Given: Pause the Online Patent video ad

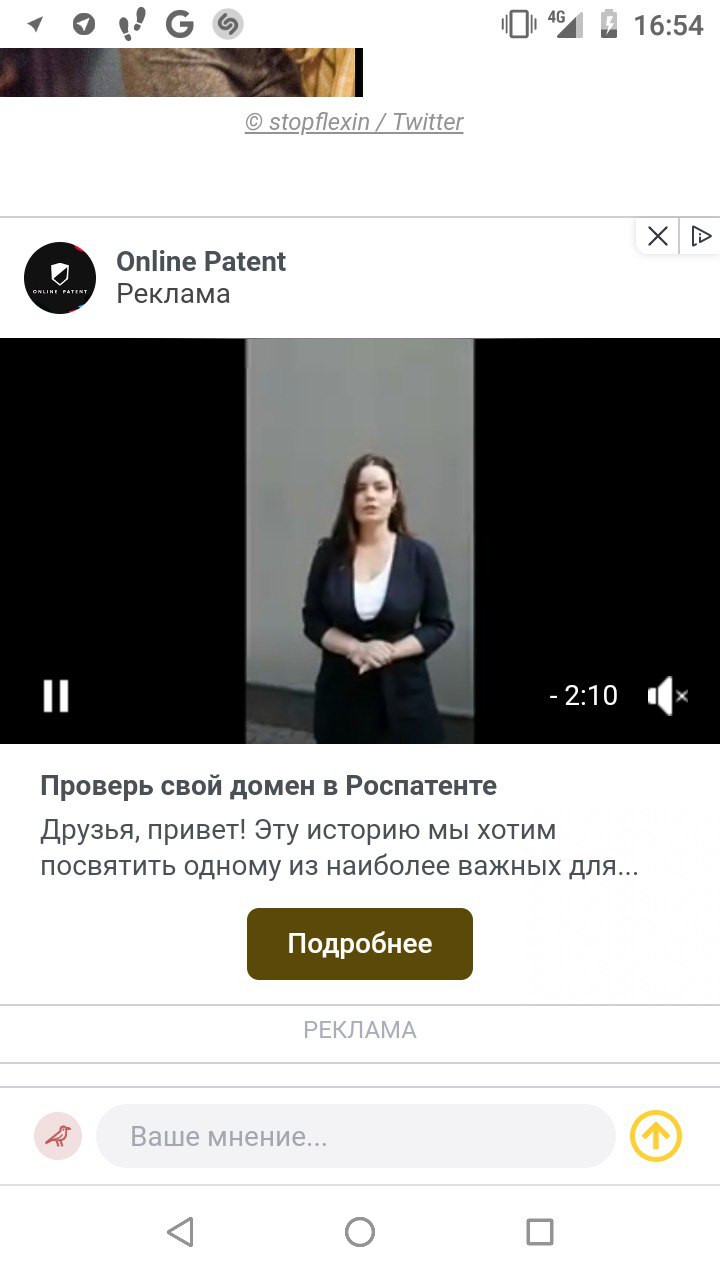Looking at the screenshot, I should click(x=56, y=695).
